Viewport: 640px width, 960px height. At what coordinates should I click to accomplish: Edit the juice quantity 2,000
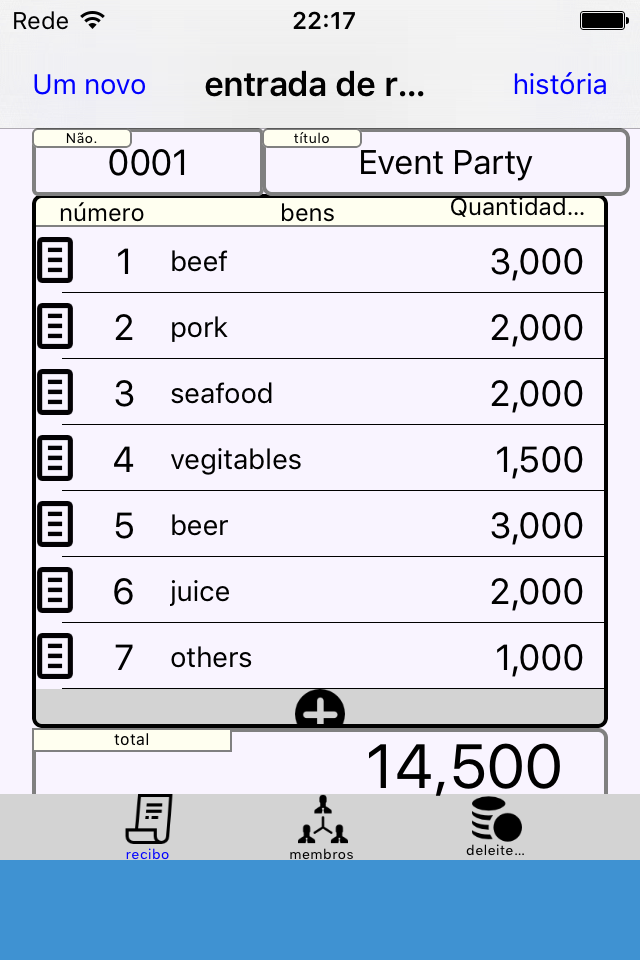[x=536, y=592]
